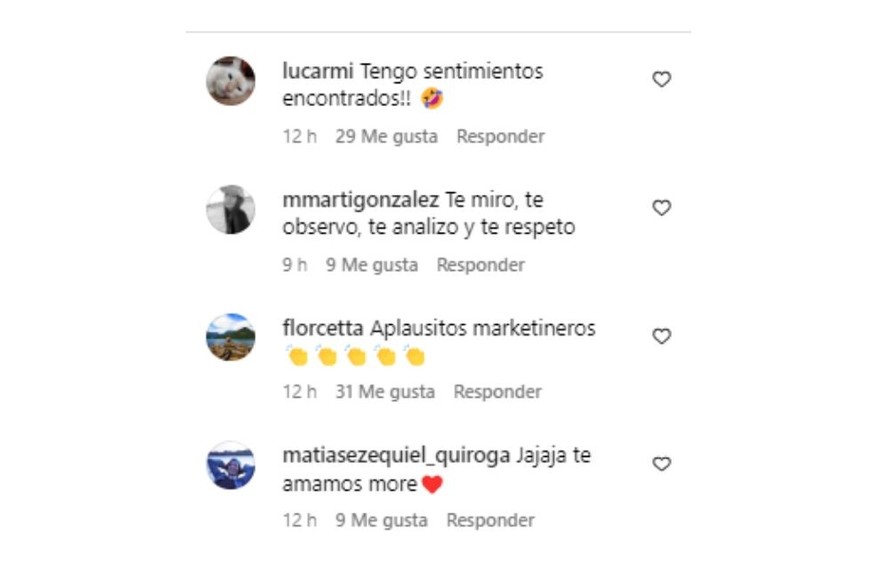Open the lucarmi username link
Image resolution: width=870 pixels, height=580 pixels.
click(x=318, y=72)
